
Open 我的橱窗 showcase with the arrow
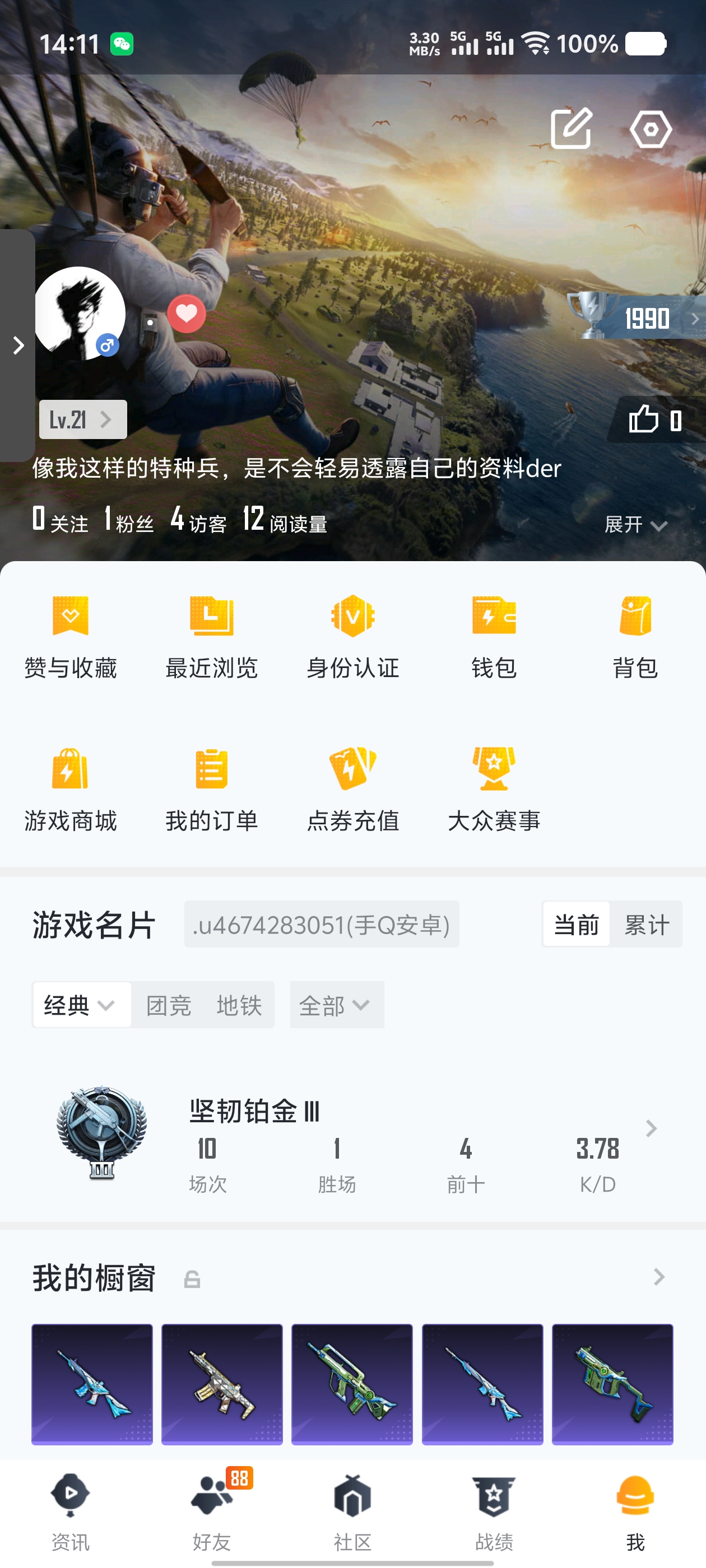tap(658, 1277)
